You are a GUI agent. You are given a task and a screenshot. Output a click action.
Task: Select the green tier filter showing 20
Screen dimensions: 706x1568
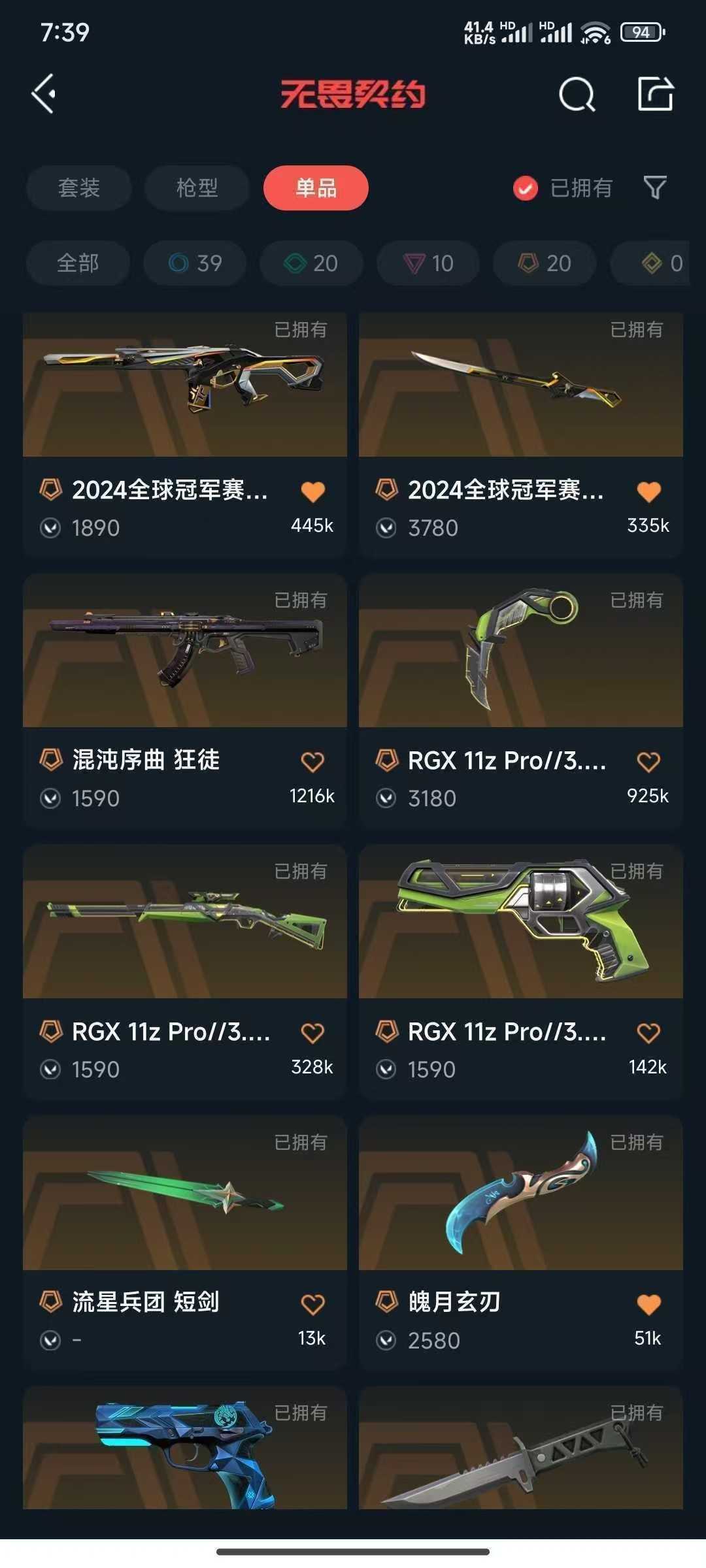311,263
